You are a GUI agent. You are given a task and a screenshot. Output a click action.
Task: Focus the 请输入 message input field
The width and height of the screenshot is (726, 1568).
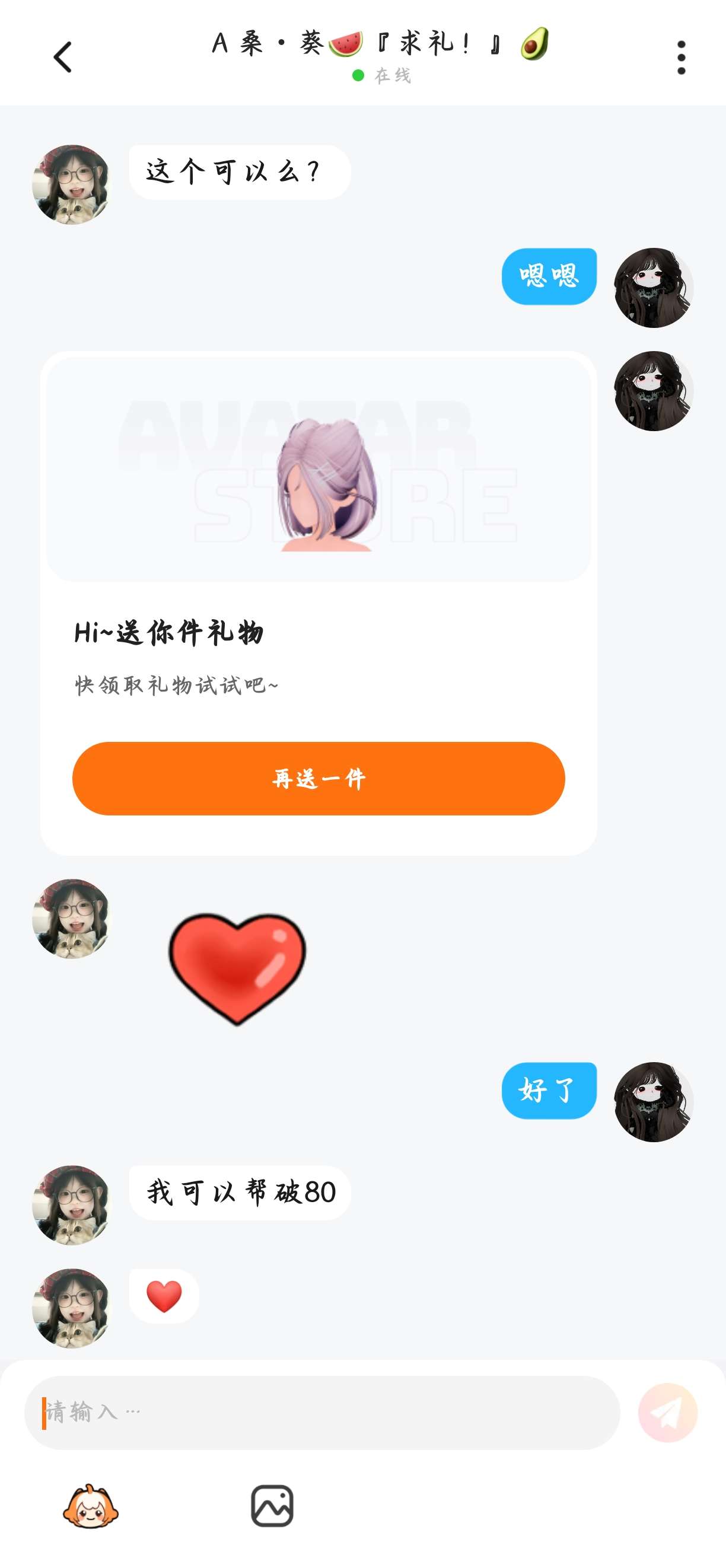pyautogui.click(x=321, y=1412)
